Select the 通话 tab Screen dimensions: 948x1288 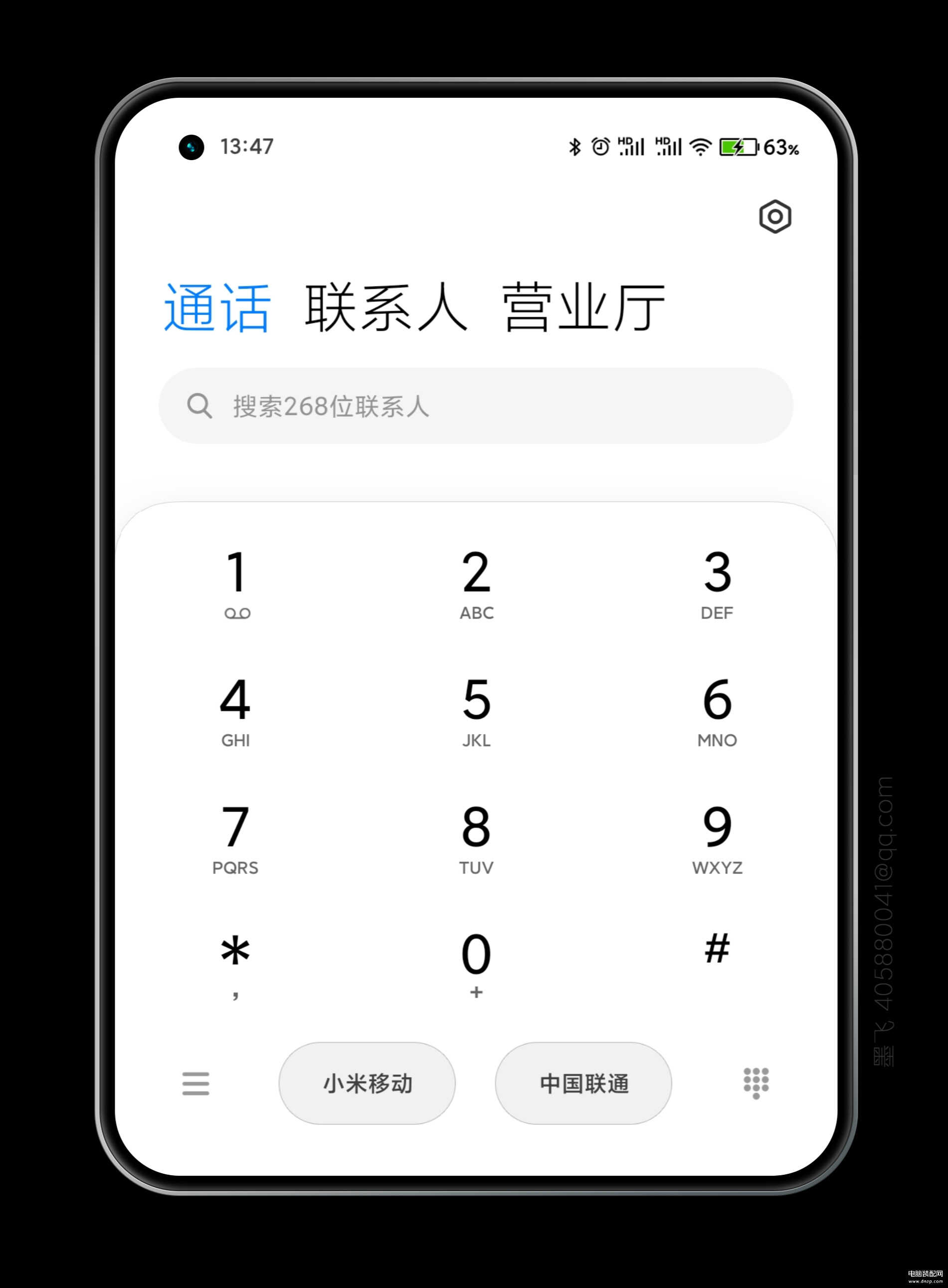[x=216, y=308]
